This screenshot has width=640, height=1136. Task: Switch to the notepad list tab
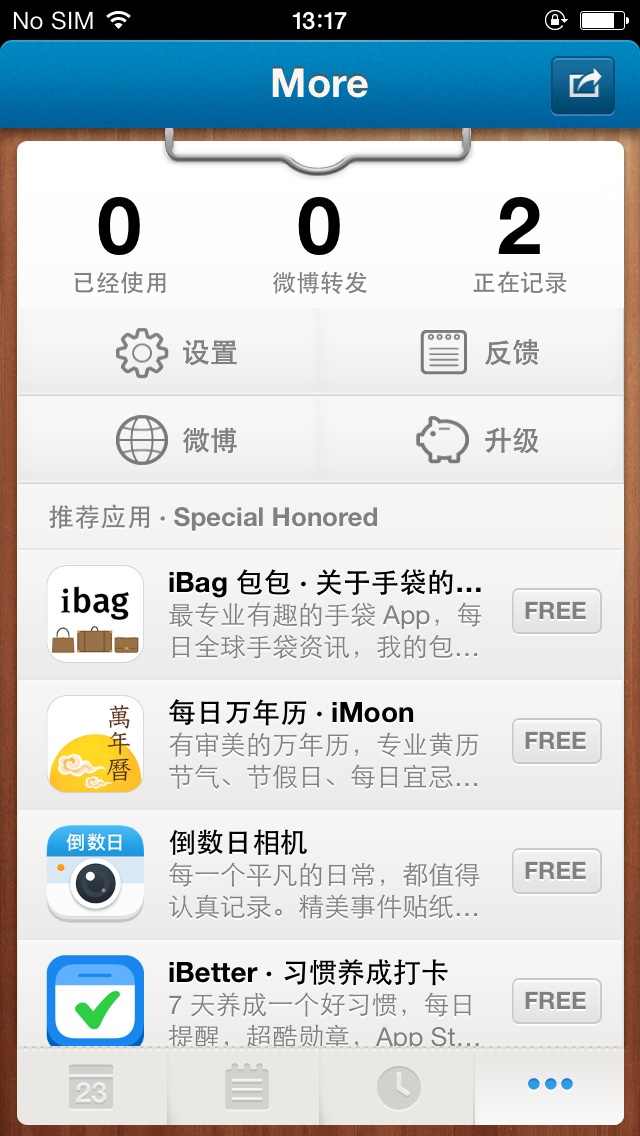point(246,1086)
